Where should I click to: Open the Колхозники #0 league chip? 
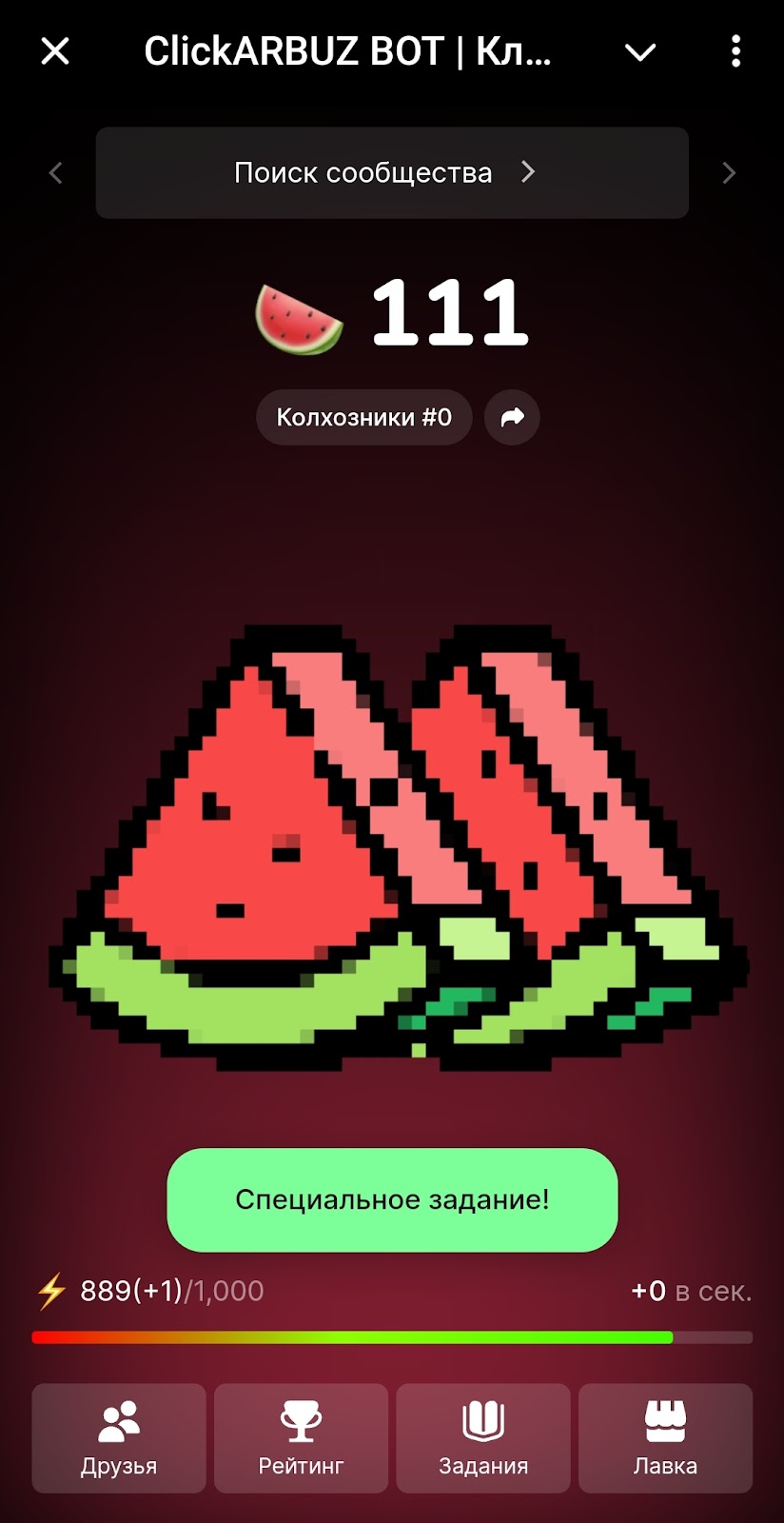pos(363,417)
